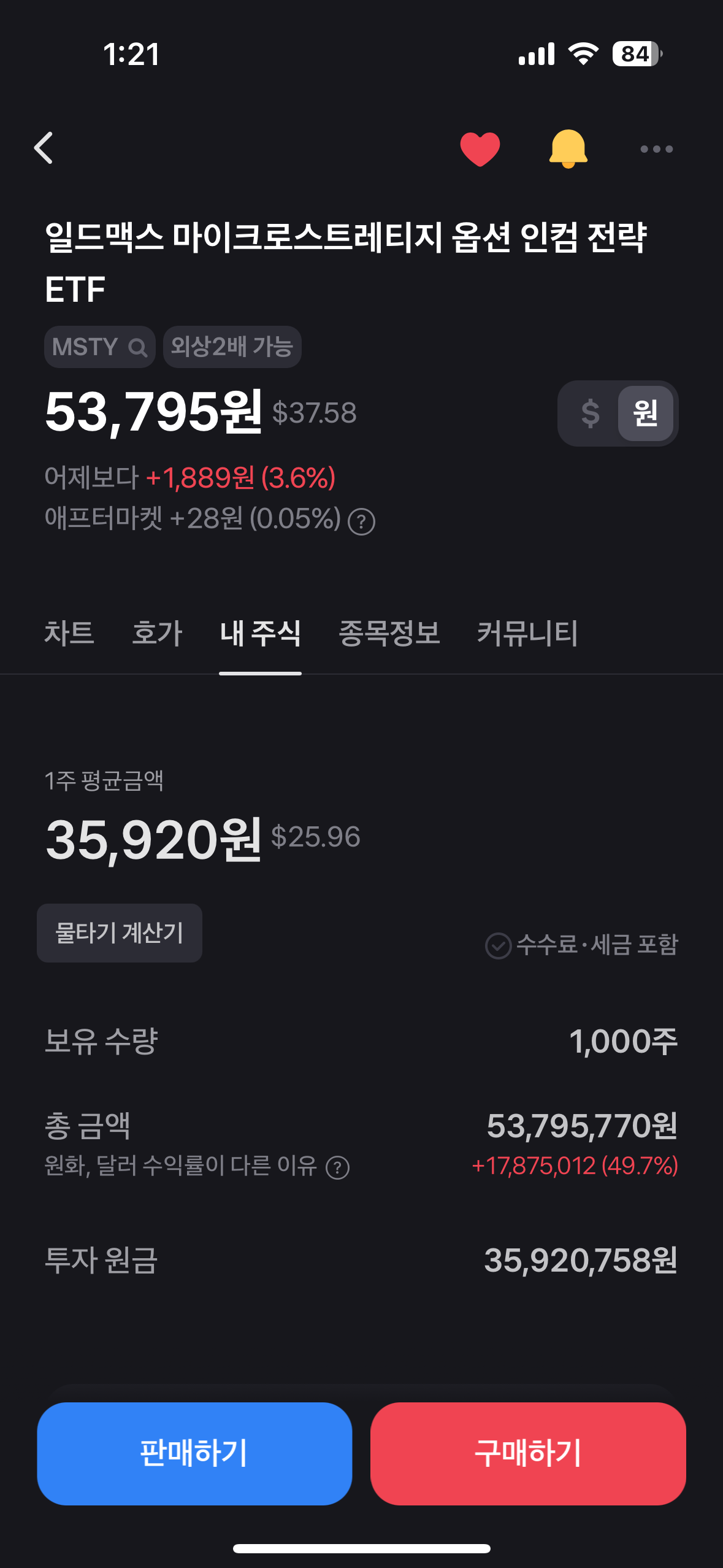
Task: Toggle the 수수료·세금 포함 checkbox
Action: pyautogui.click(x=499, y=945)
